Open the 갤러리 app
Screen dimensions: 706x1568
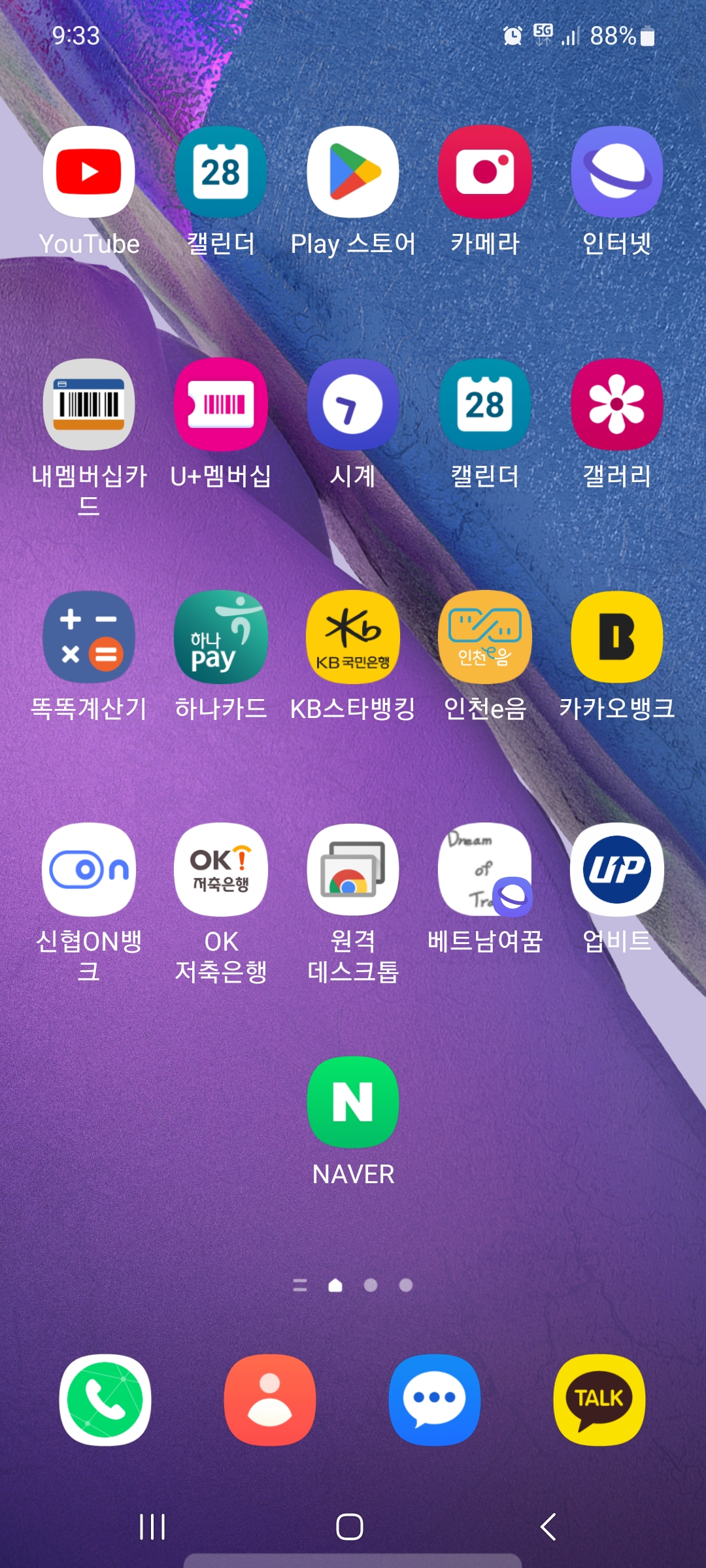(617, 405)
